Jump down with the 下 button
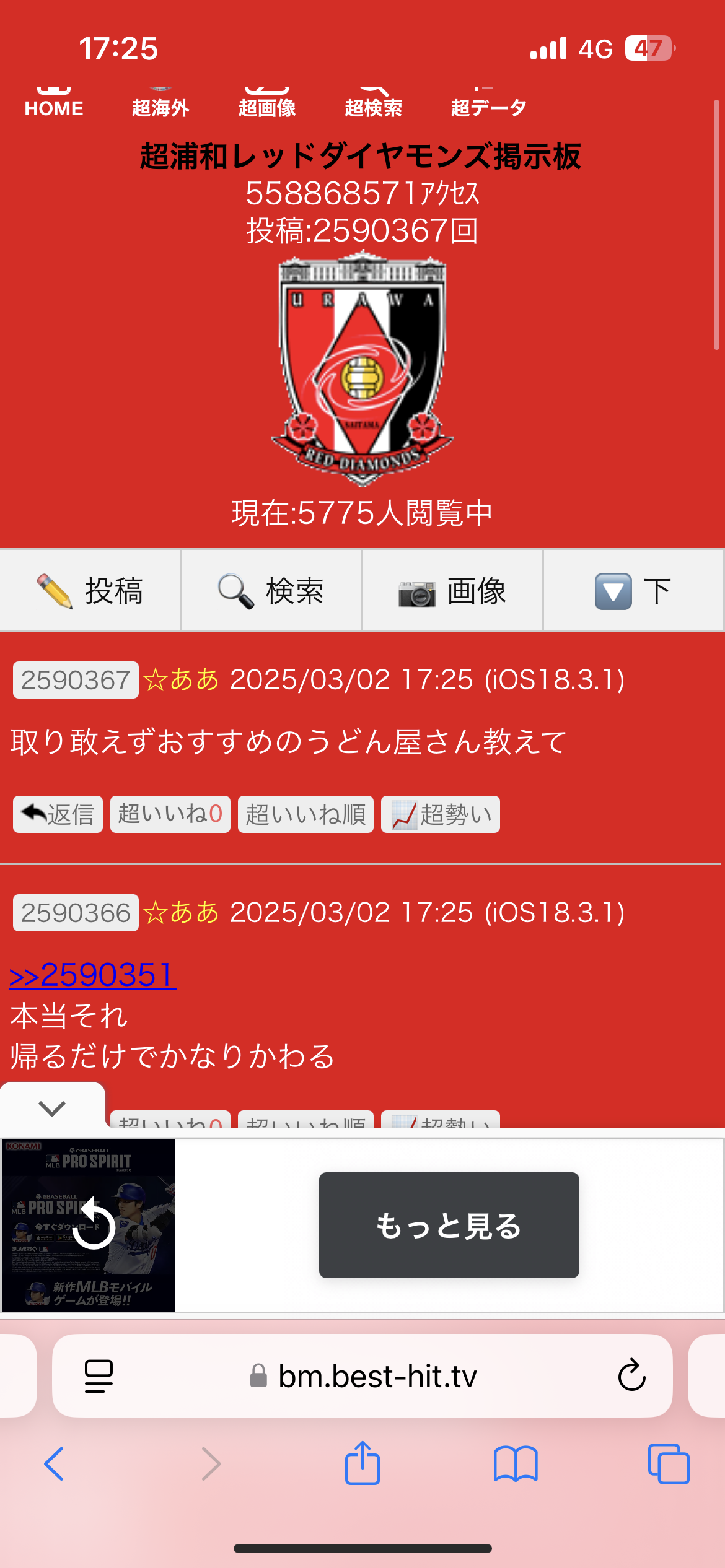This screenshot has height=1568, width=725. coord(633,591)
